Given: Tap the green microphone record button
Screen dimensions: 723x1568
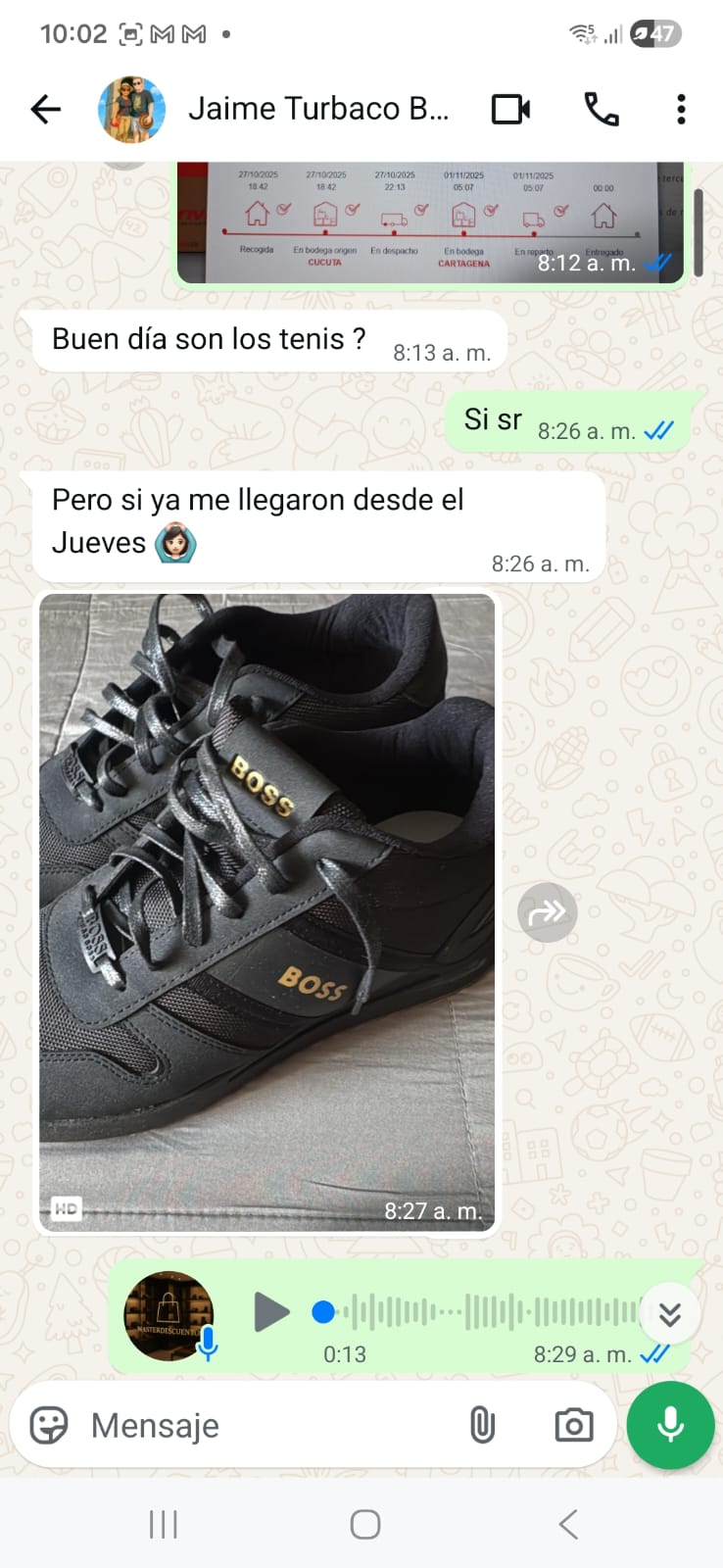Looking at the screenshot, I should pyautogui.click(x=670, y=1425).
